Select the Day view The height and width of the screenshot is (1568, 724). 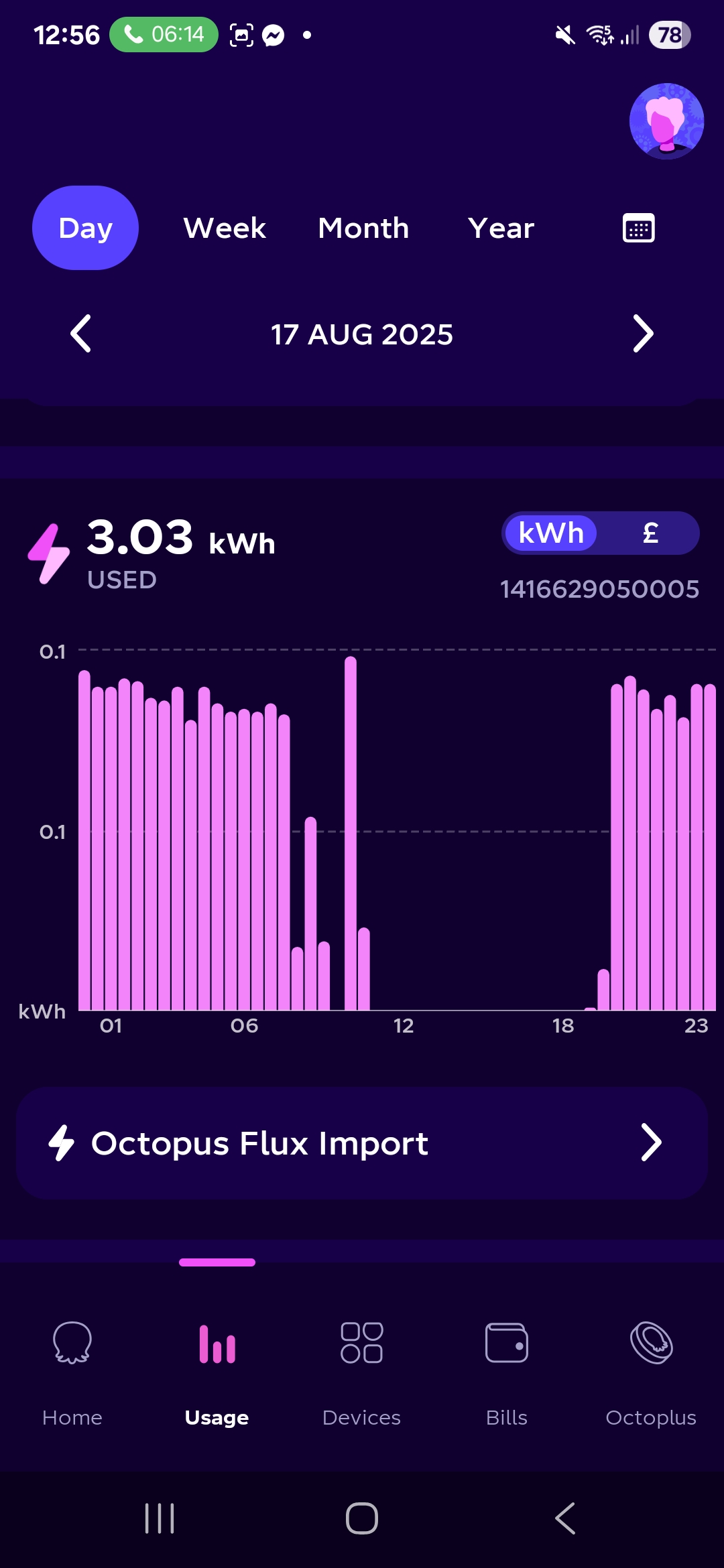point(85,228)
